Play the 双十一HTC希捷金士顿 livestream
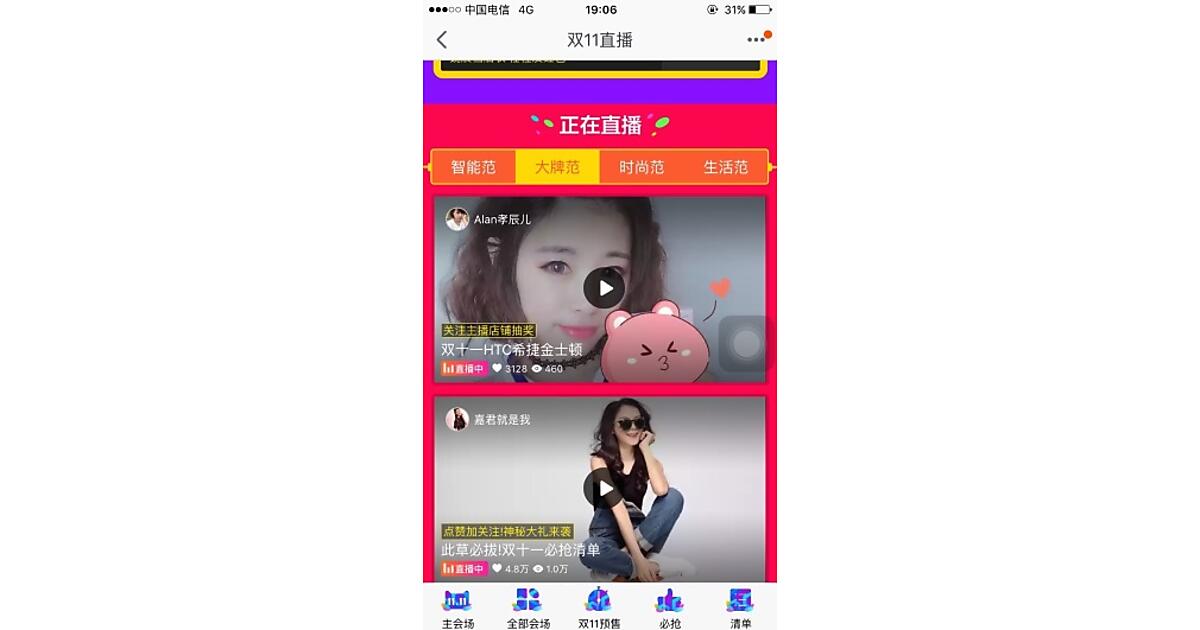The width and height of the screenshot is (1200, 630). click(x=604, y=288)
